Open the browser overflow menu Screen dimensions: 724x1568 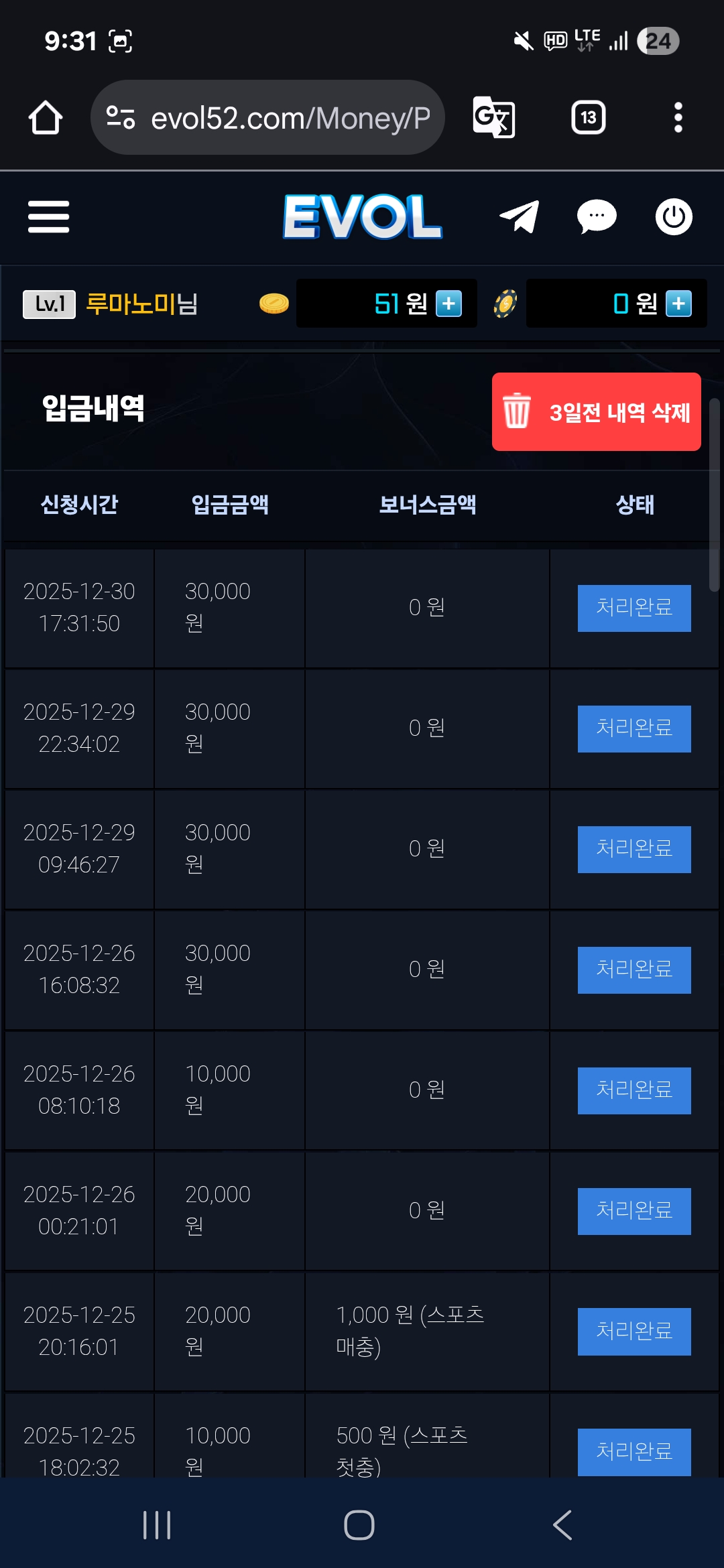[678, 118]
